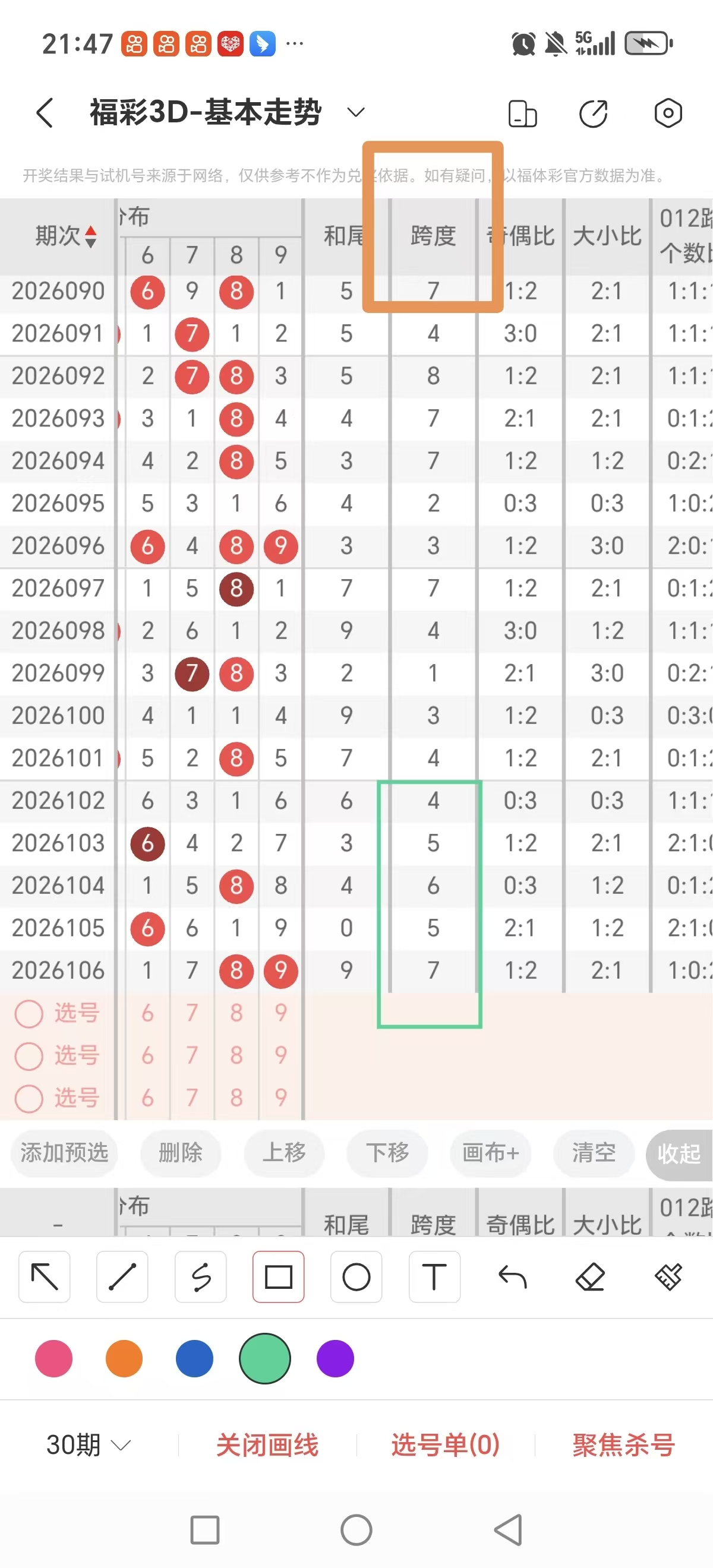Viewport: 713px width, 1568px height.
Task: Tap the 添加预选 button
Action: coord(65,1152)
